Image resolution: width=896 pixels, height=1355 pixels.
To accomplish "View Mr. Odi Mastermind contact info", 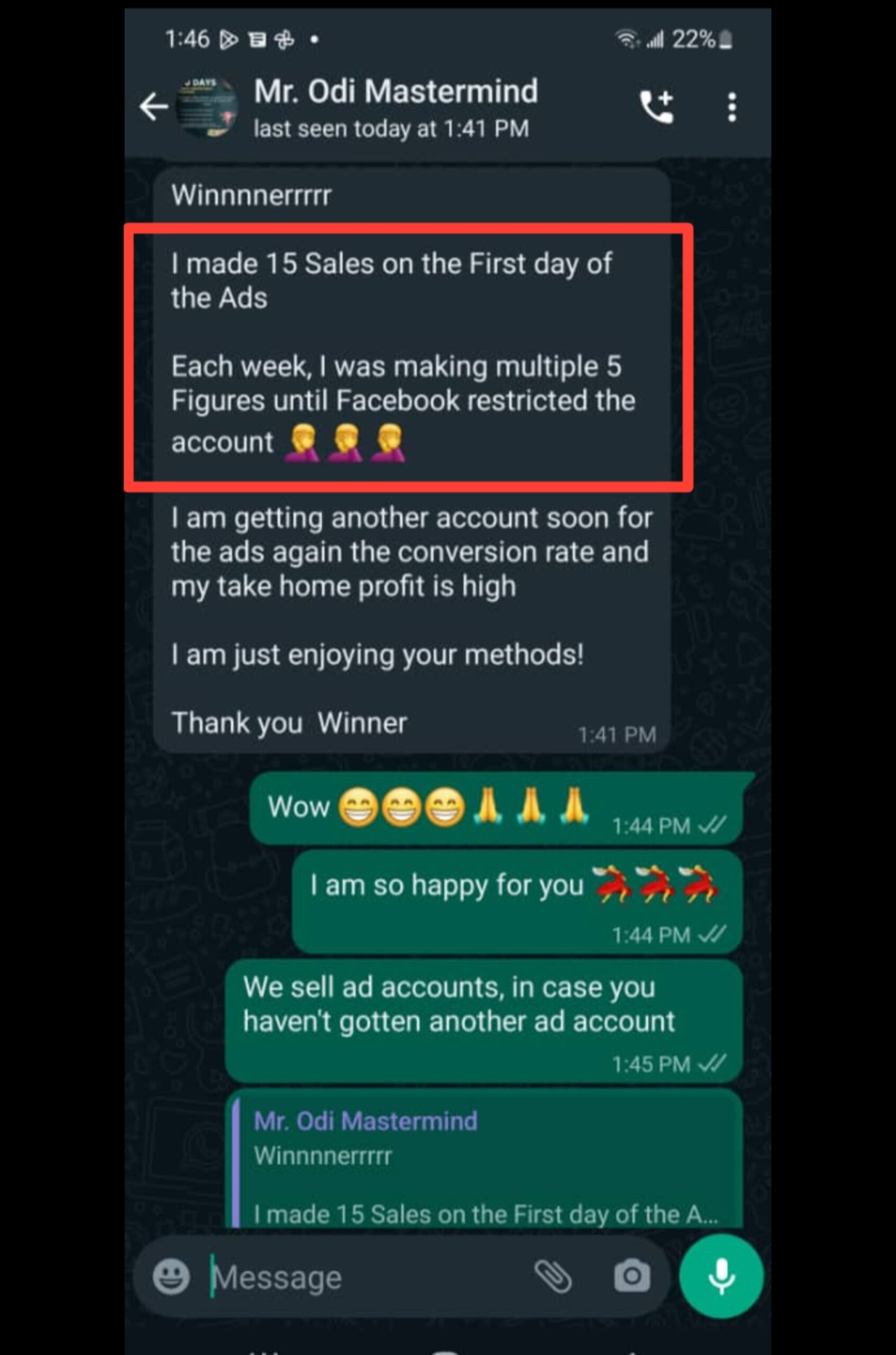I will coord(395,107).
